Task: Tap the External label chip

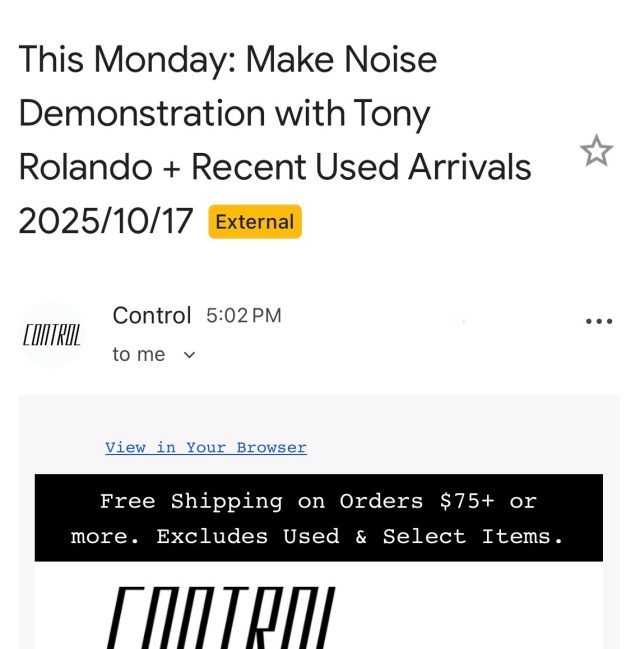Action: 255,222
